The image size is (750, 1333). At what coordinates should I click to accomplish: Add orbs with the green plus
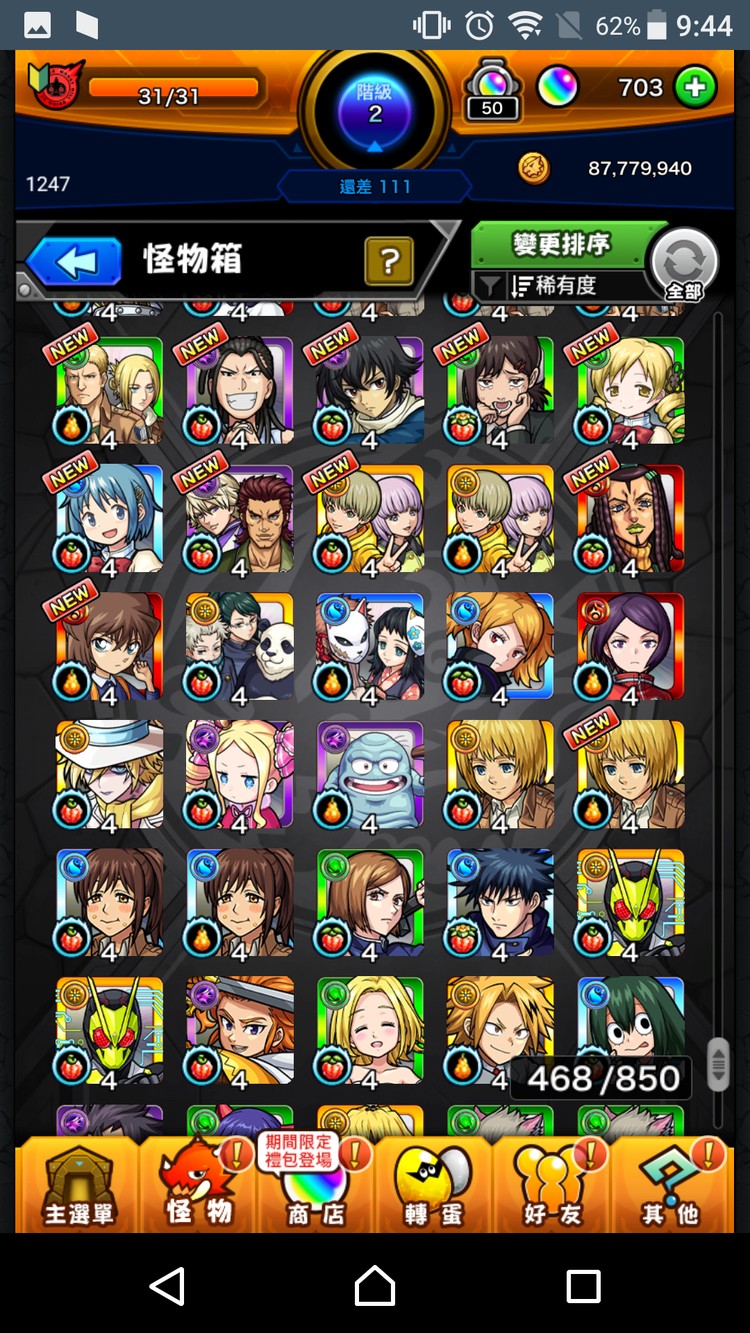695,88
